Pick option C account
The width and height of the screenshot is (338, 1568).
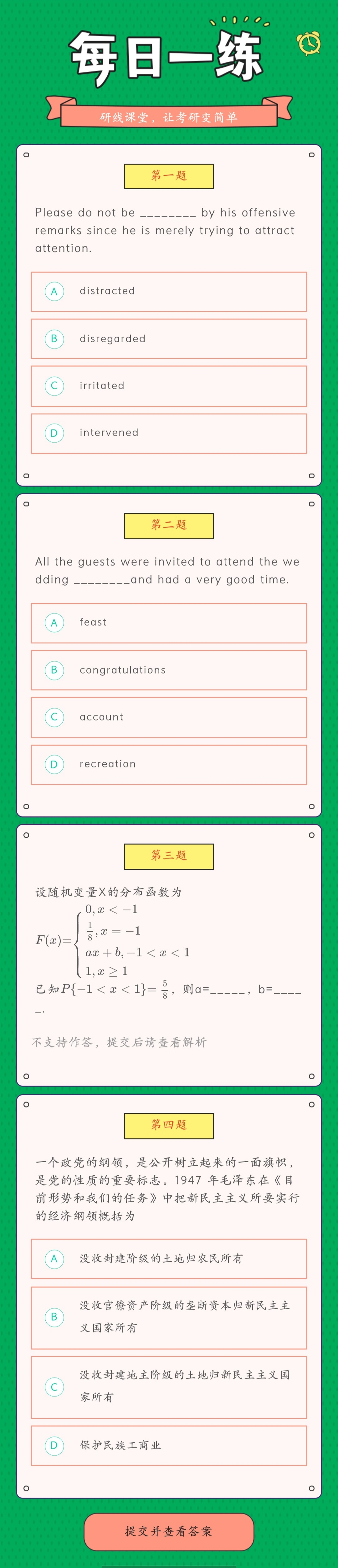tap(169, 717)
